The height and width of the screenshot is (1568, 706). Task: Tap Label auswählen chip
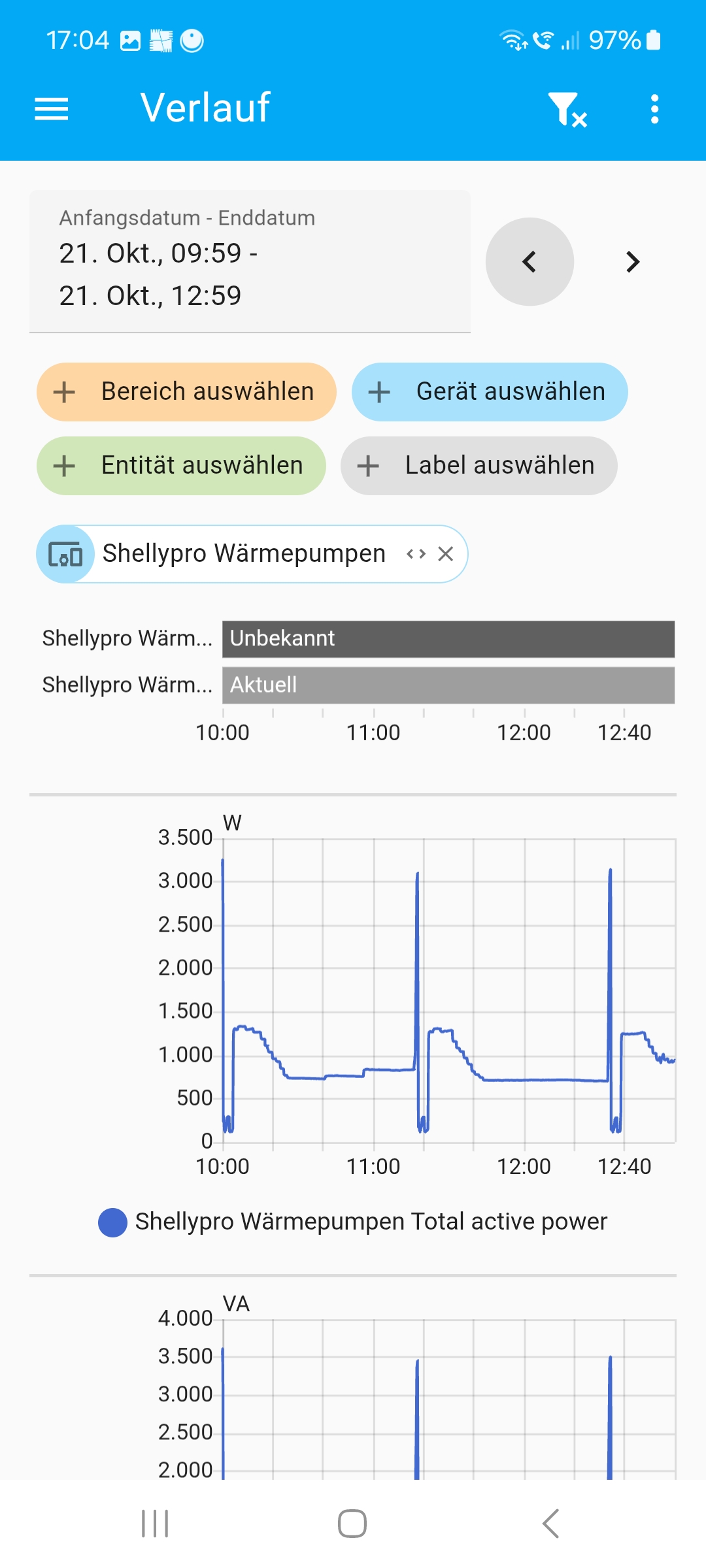click(x=479, y=466)
